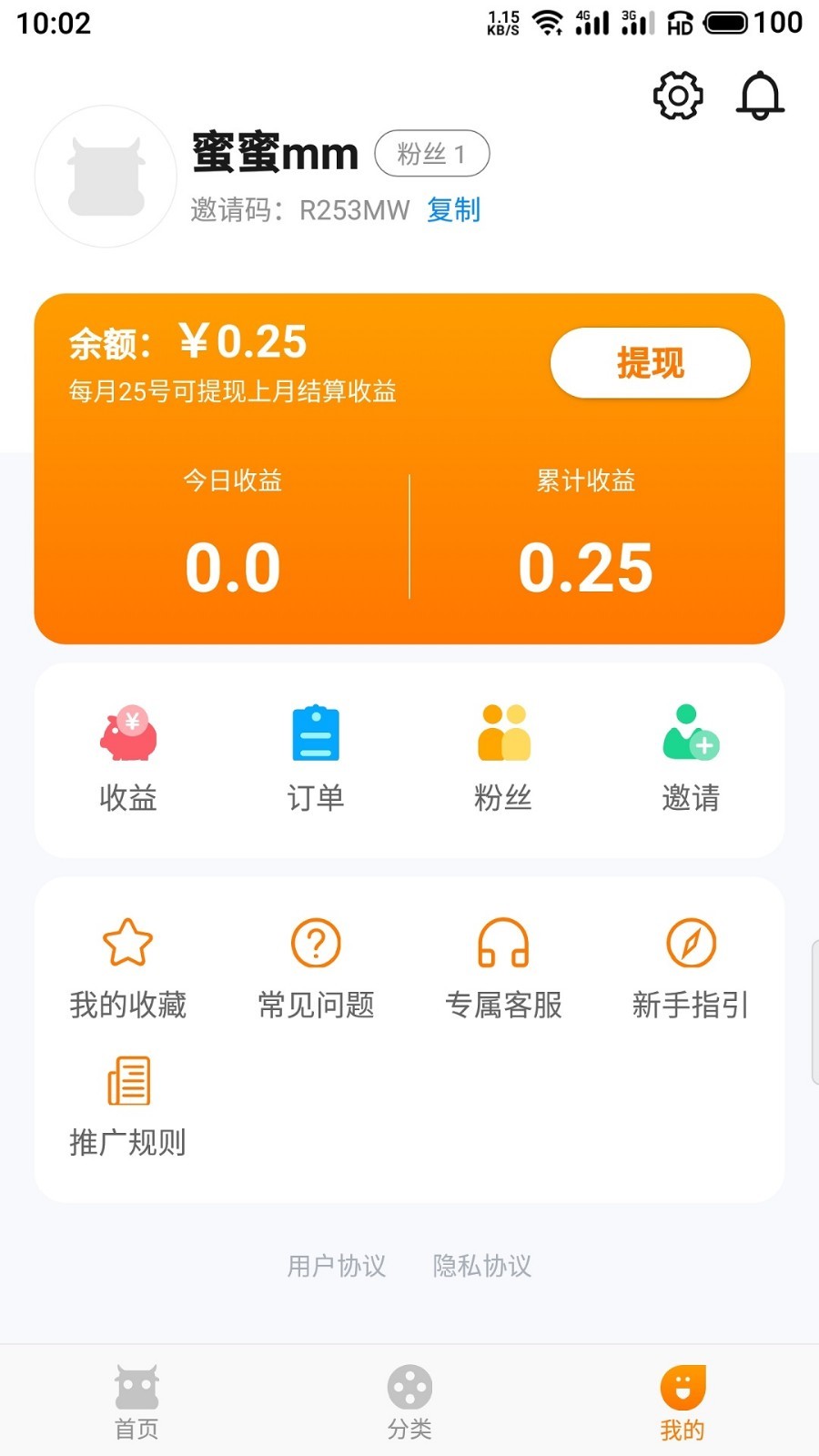The height and width of the screenshot is (1456, 819).
Task: Switch to the 首页 tab
Action: click(135, 1401)
